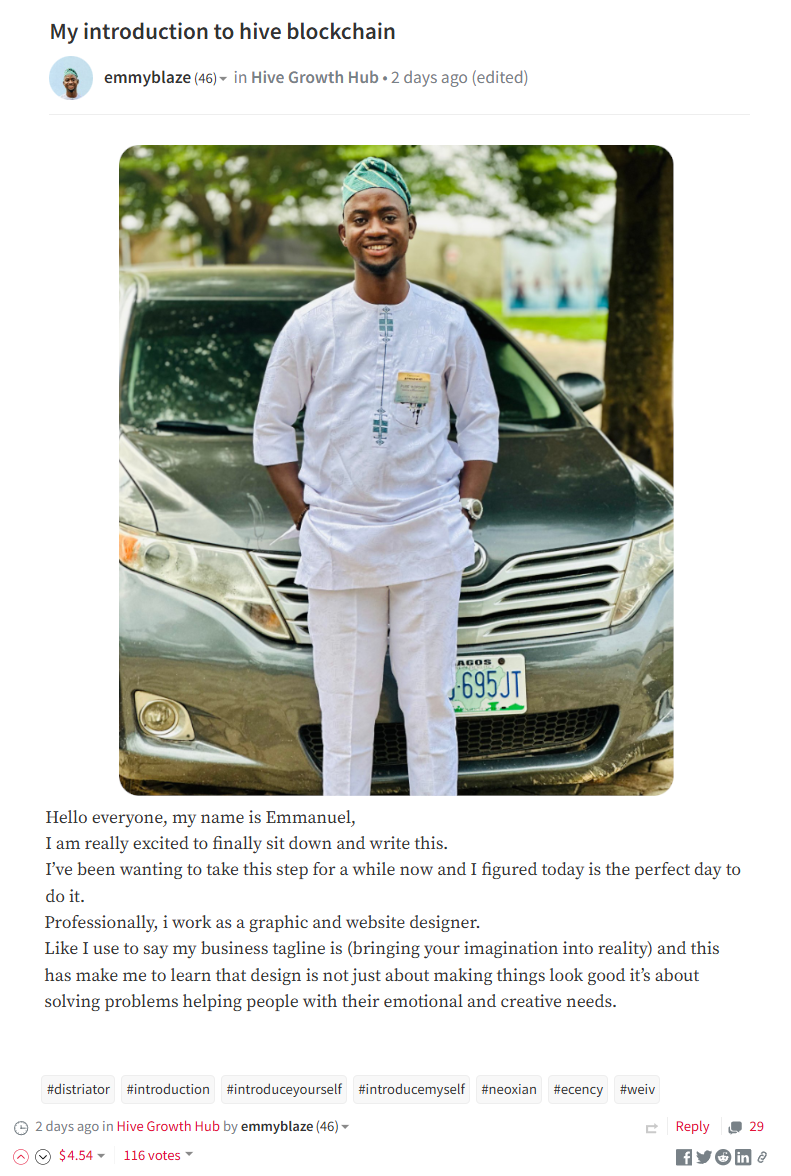Reply to this post

click(692, 1127)
